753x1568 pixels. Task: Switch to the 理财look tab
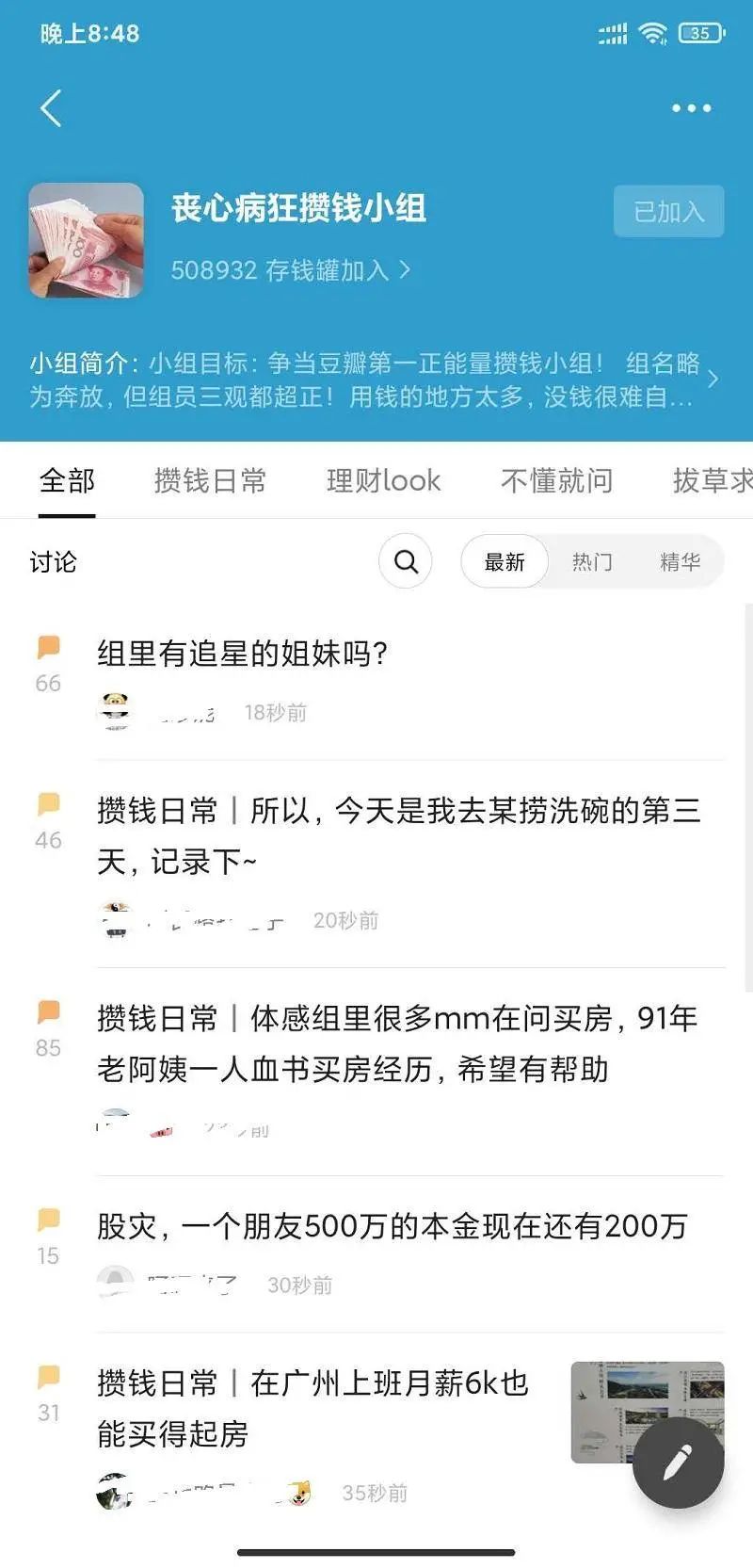[383, 481]
